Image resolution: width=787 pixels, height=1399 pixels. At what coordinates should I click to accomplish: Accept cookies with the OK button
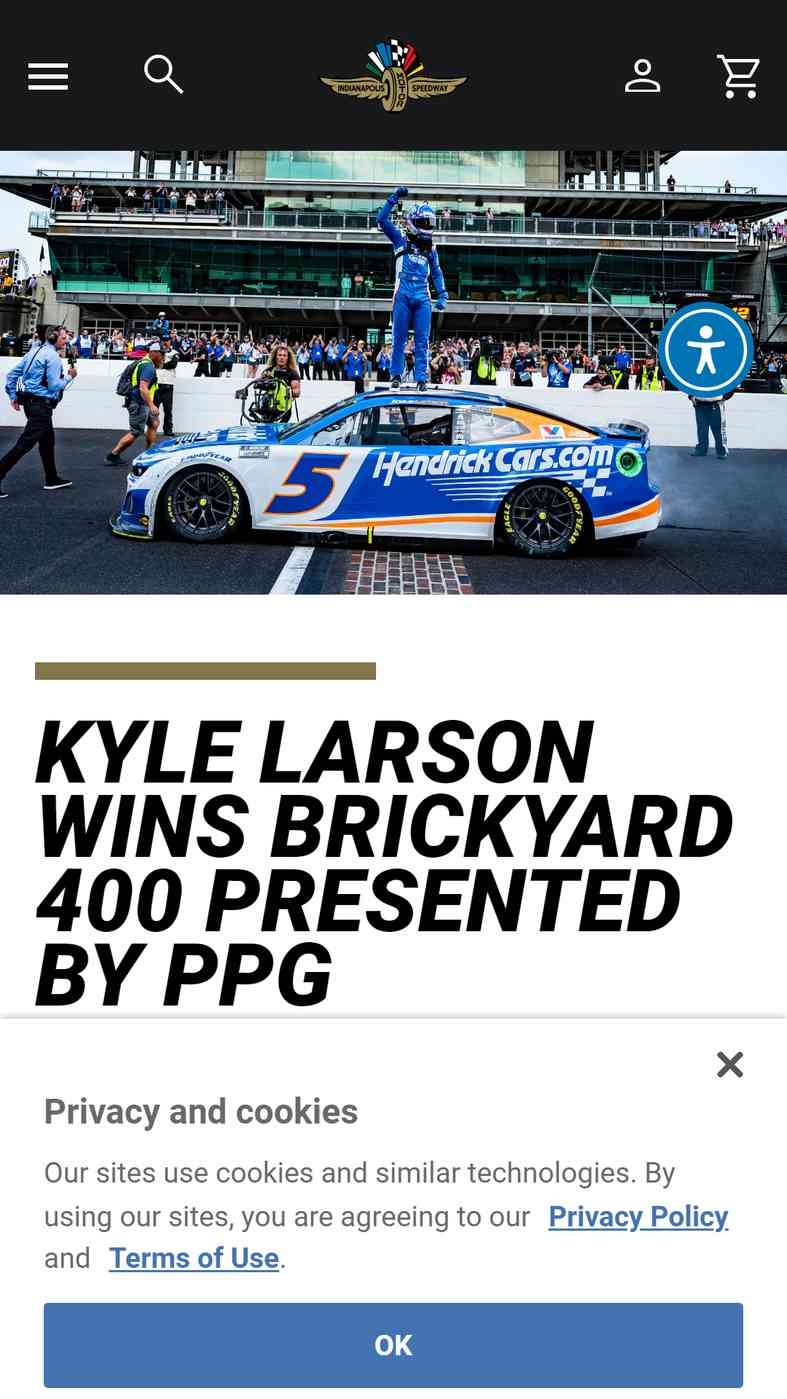pyautogui.click(x=393, y=1345)
